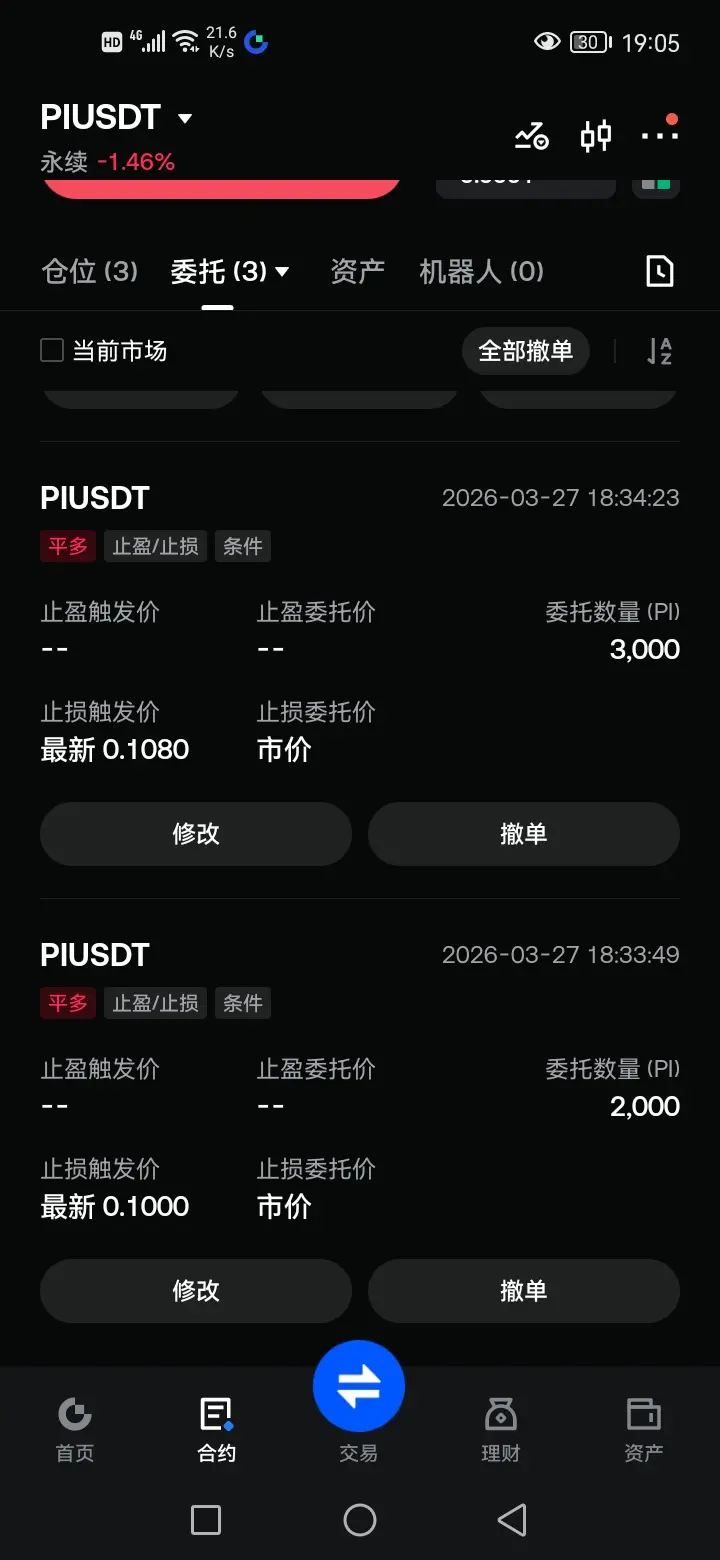
Task: Open the order history document icon
Action: coord(659,271)
